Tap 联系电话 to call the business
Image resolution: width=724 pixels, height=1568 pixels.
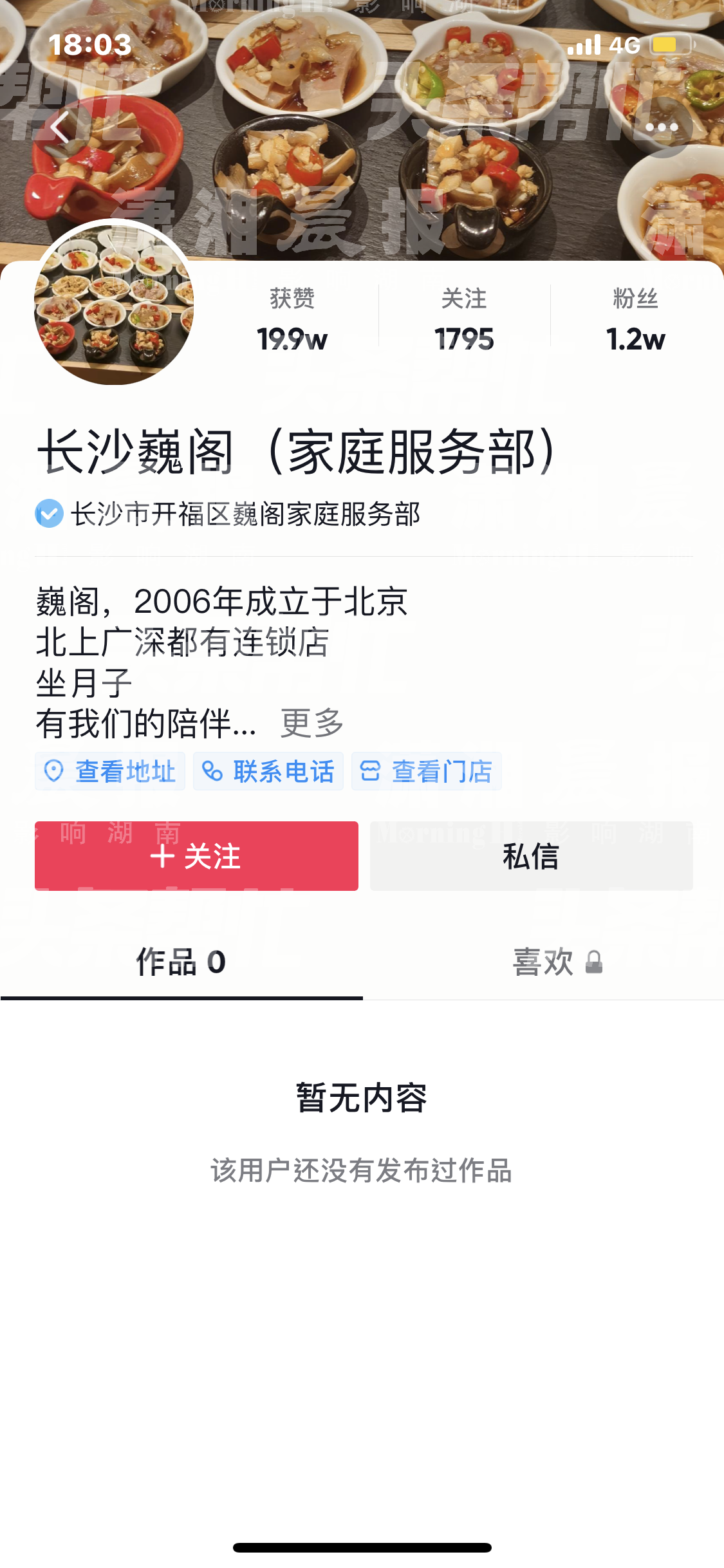[x=268, y=770]
